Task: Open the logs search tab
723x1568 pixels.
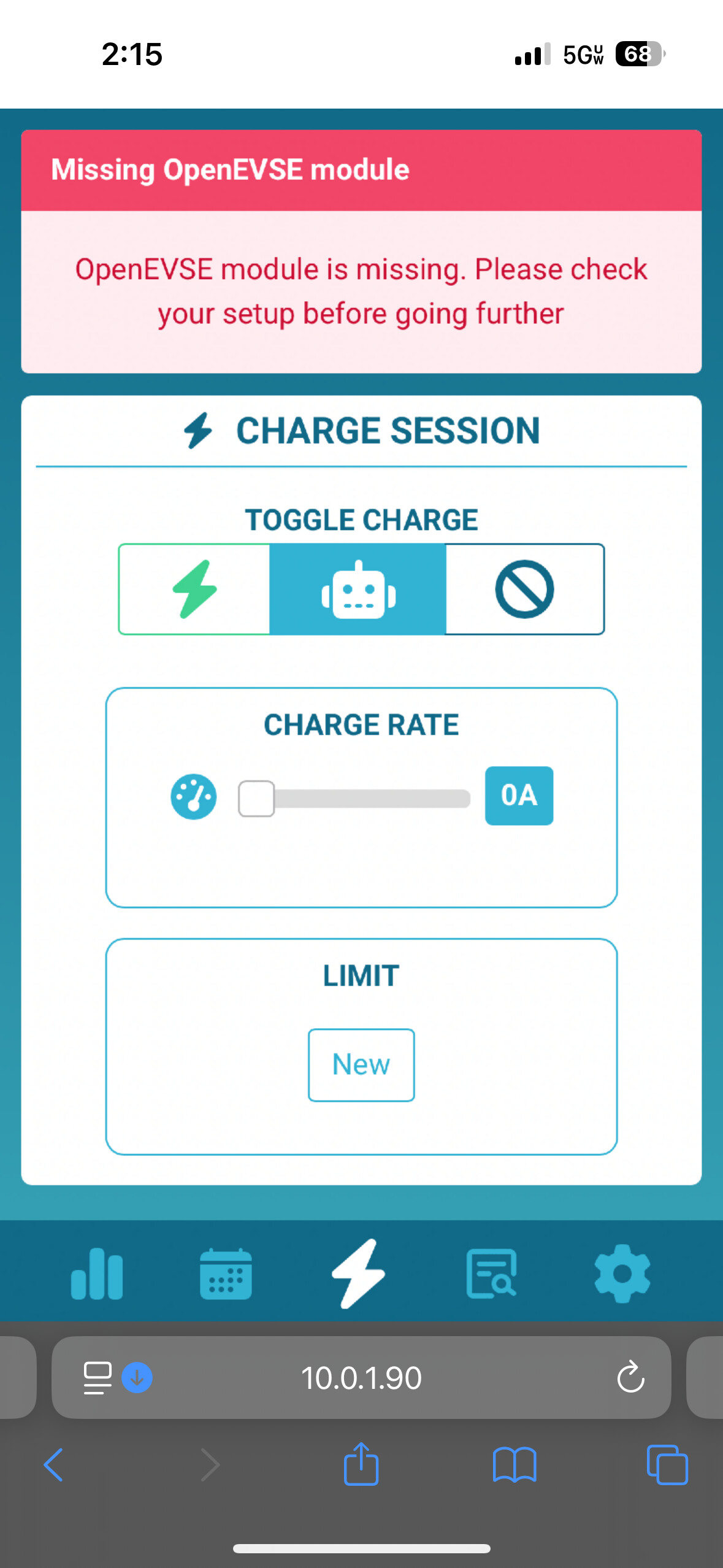Action: tap(492, 1274)
